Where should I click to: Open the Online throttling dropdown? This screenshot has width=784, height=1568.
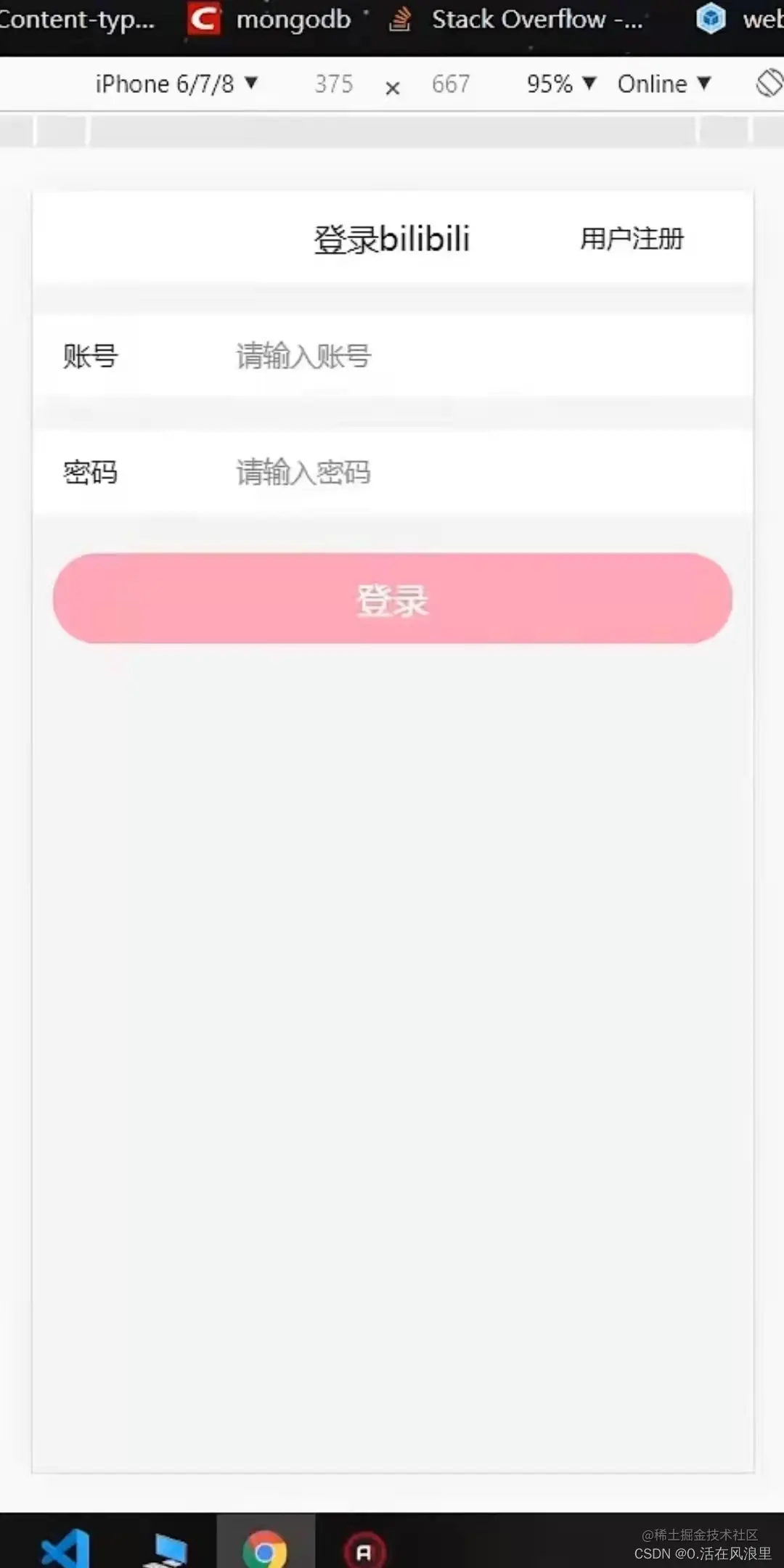663,84
